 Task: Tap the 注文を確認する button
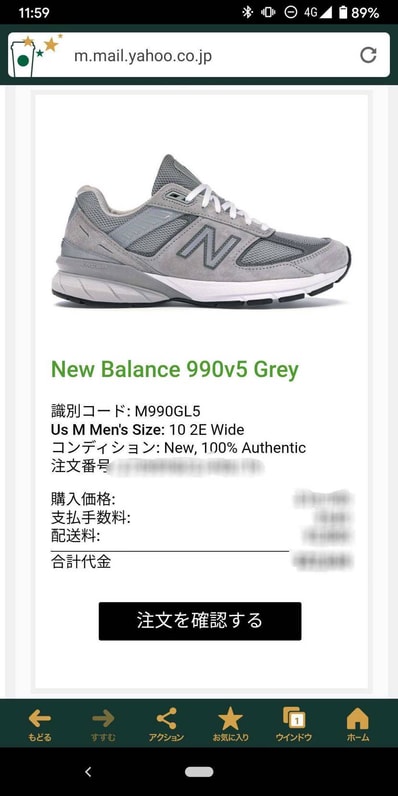(200, 621)
